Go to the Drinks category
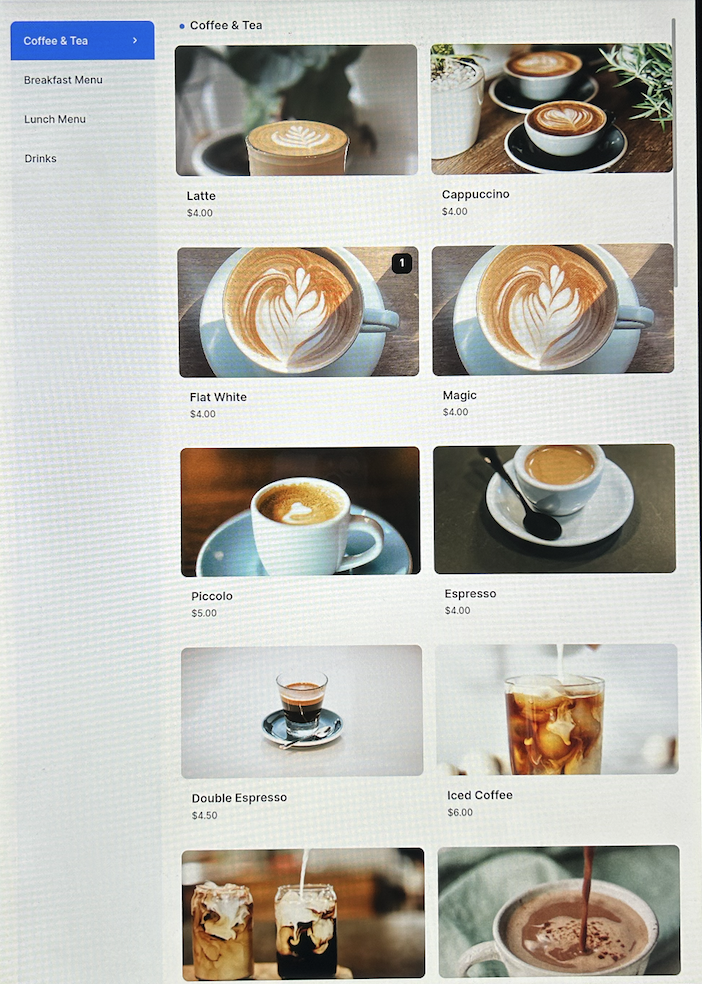The height and width of the screenshot is (984, 702). (41, 158)
